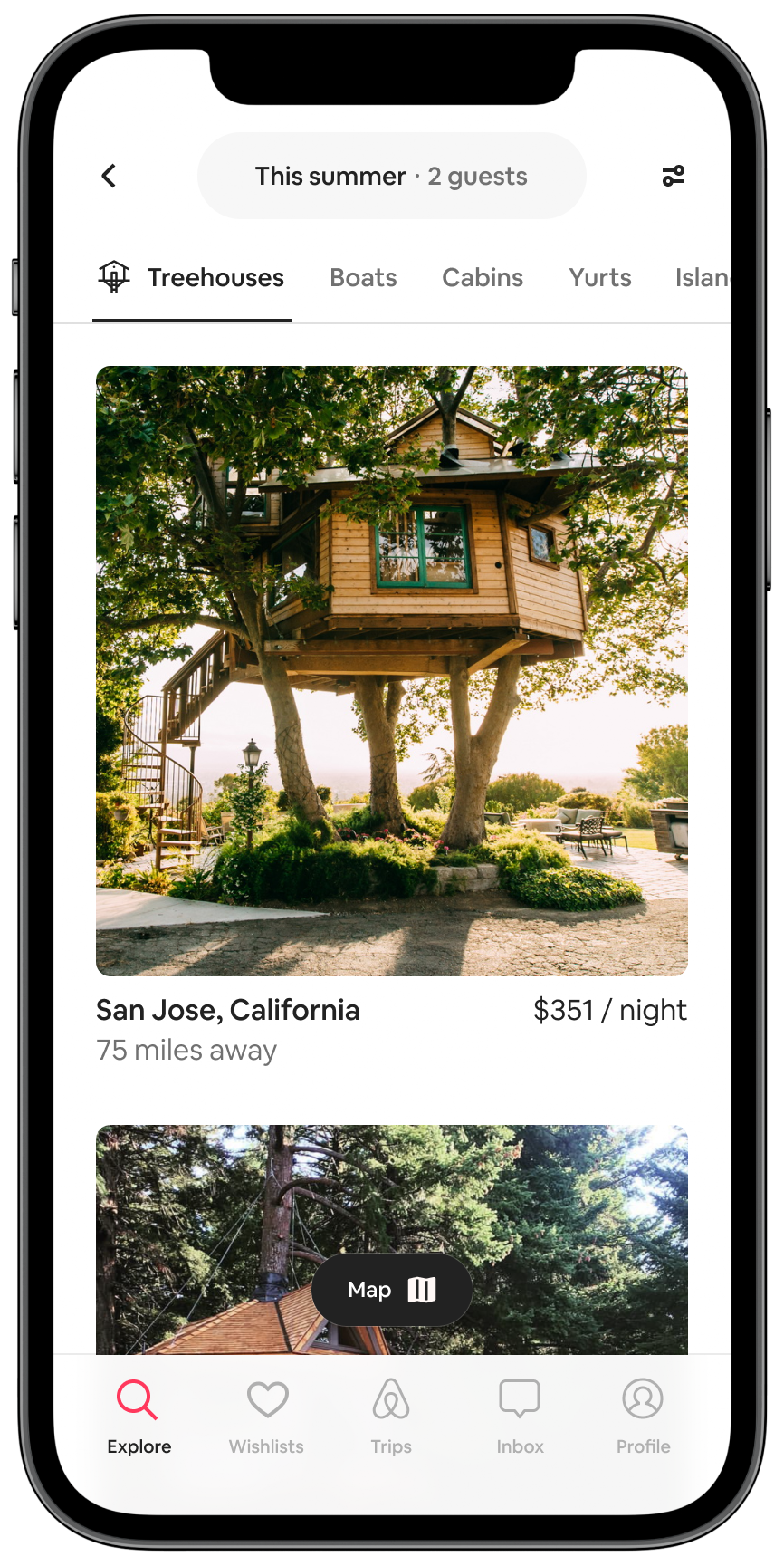Screen dimensions: 784x1566
Task: Check the Inbox tab
Action: pos(520,1417)
